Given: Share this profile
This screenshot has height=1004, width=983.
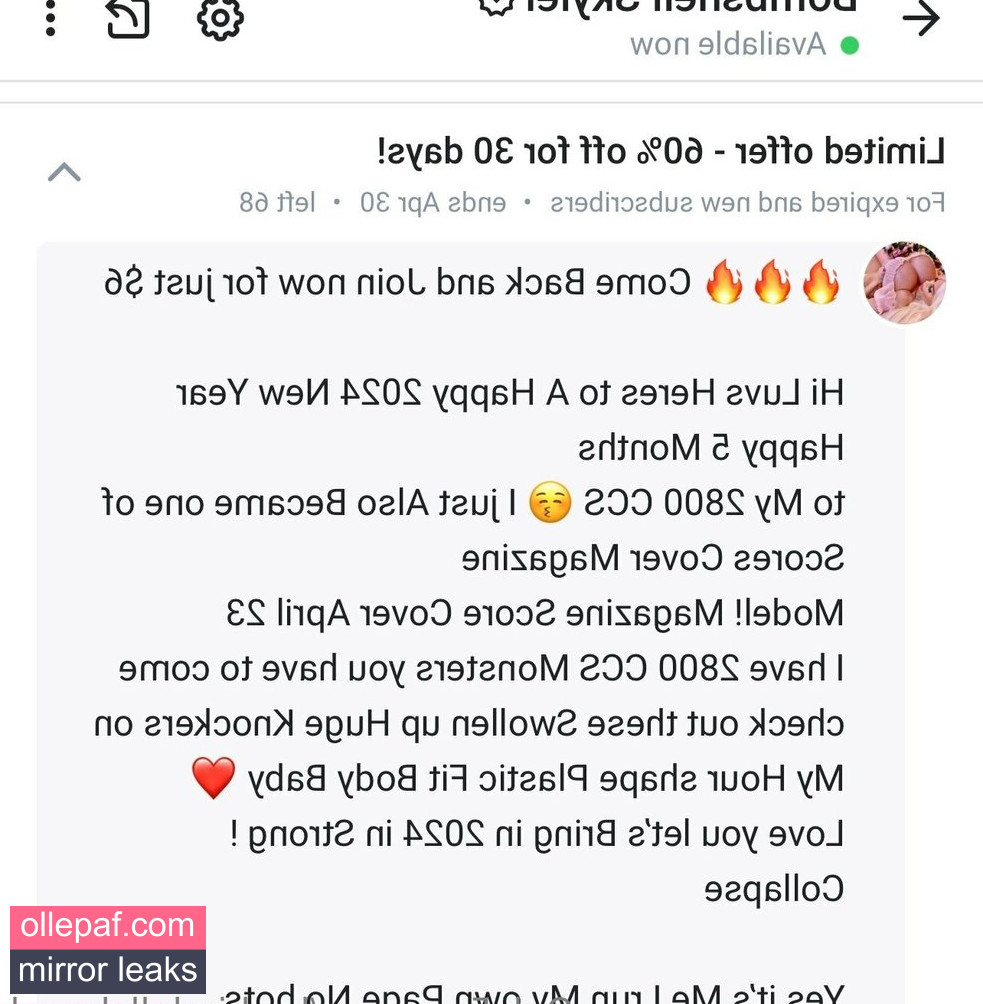Looking at the screenshot, I should click(128, 16).
